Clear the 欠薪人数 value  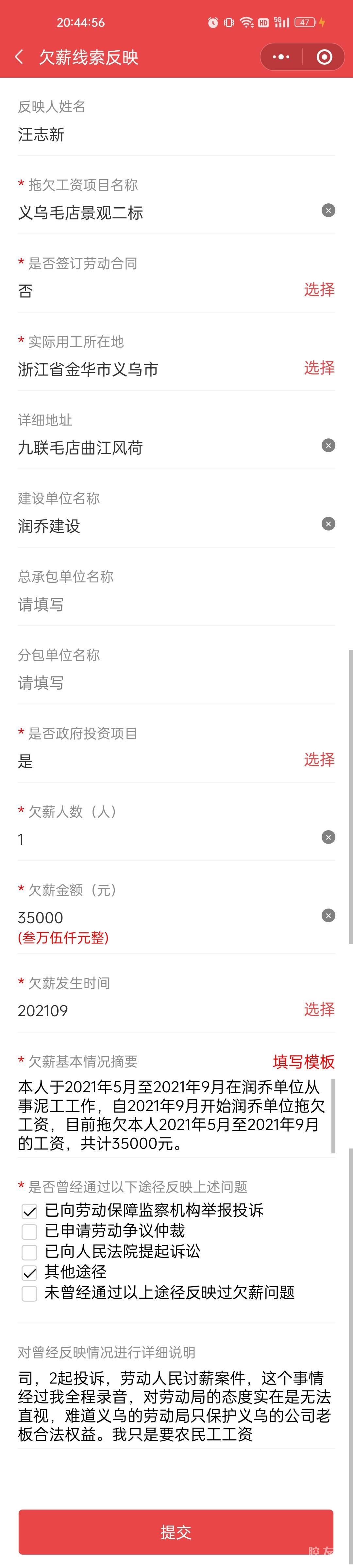[328, 838]
